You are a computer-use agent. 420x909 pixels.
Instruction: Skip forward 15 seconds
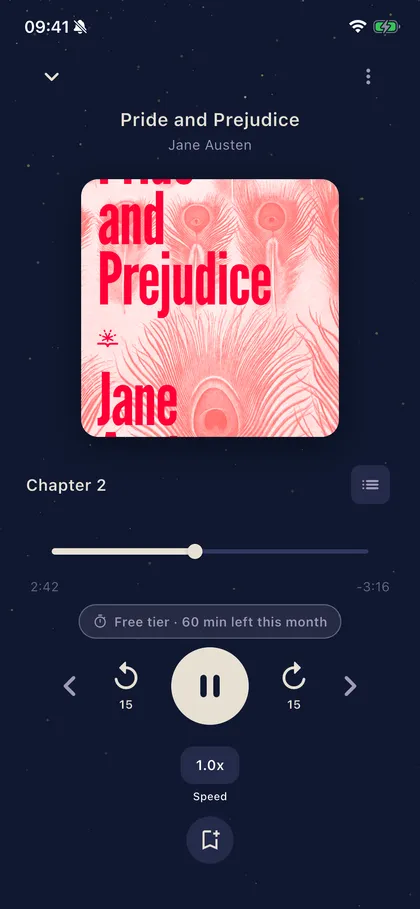click(x=294, y=687)
